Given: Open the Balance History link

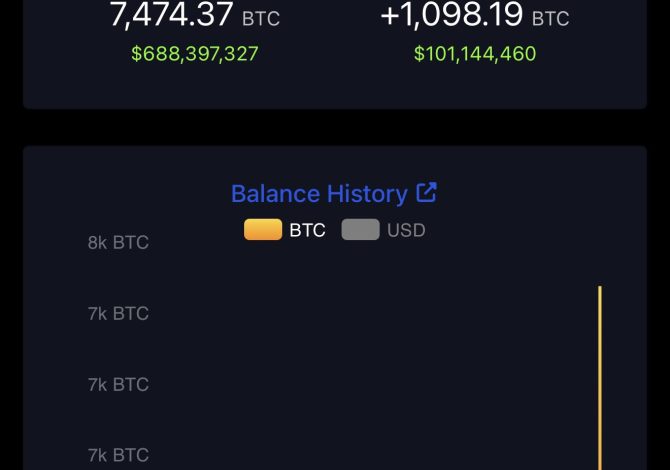Looking at the screenshot, I should pyautogui.click(x=333, y=193).
